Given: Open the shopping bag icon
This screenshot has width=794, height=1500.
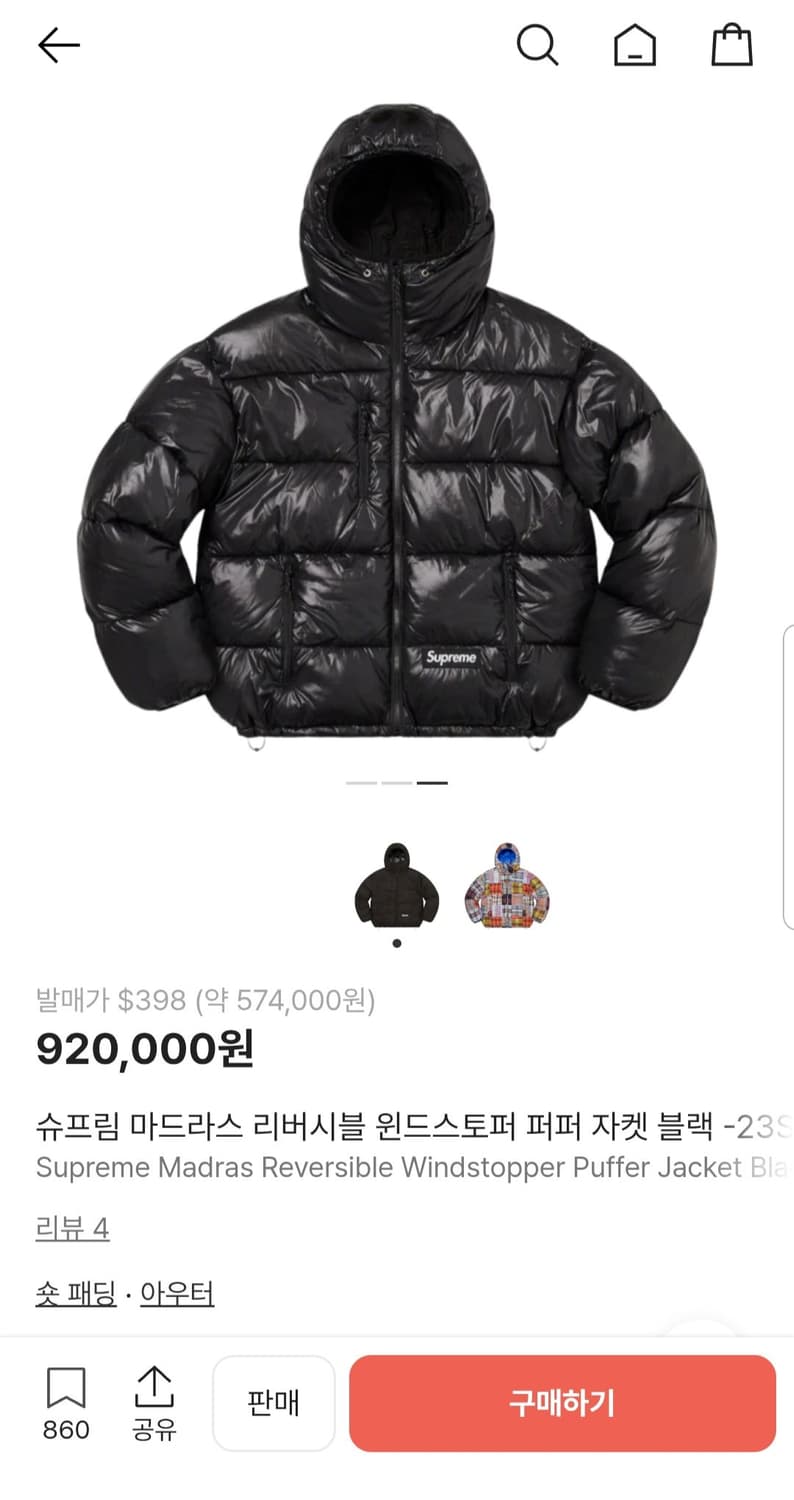Looking at the screenshot, I should [x=731, y=45].
